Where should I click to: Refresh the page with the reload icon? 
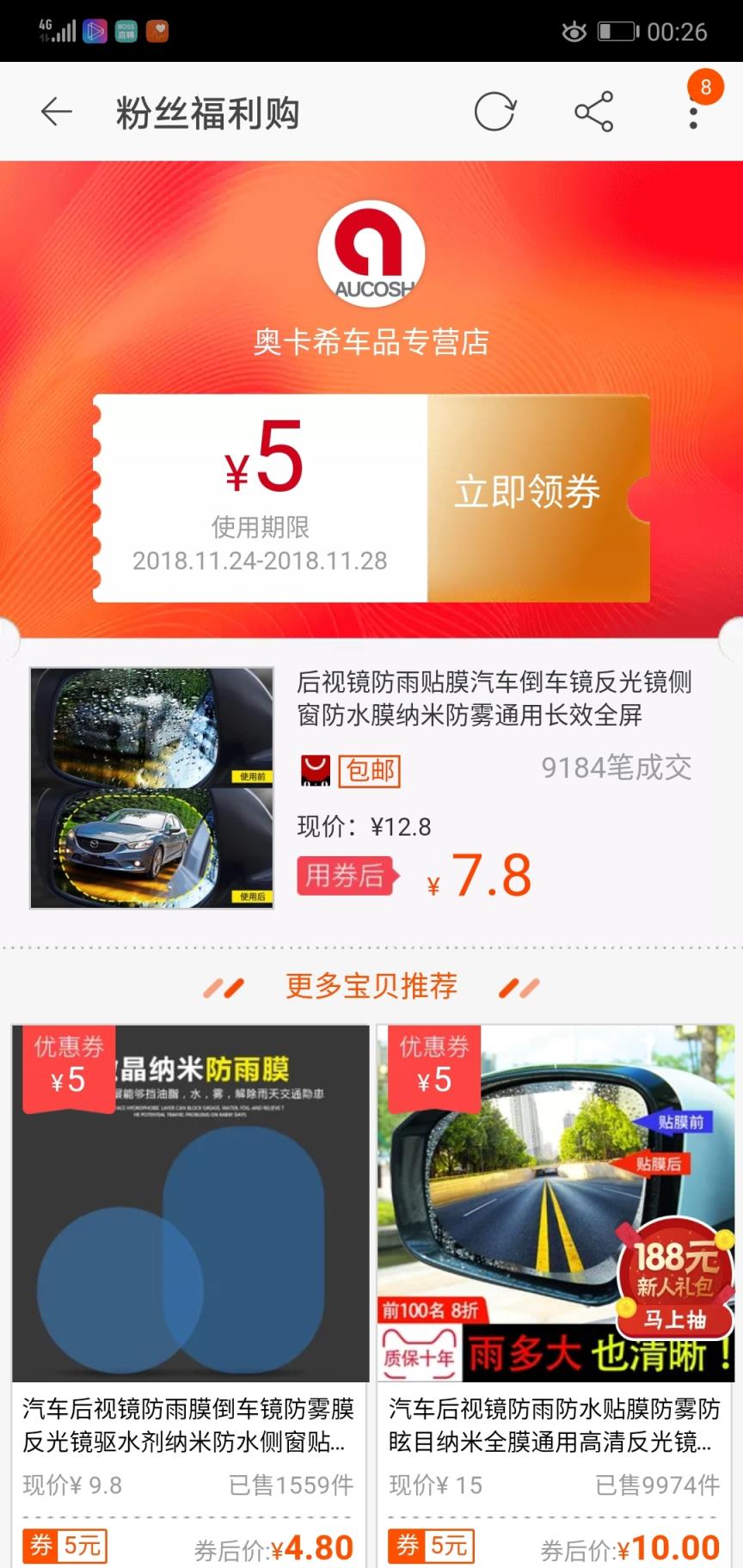pyautogui.click(x=494, y=112)
